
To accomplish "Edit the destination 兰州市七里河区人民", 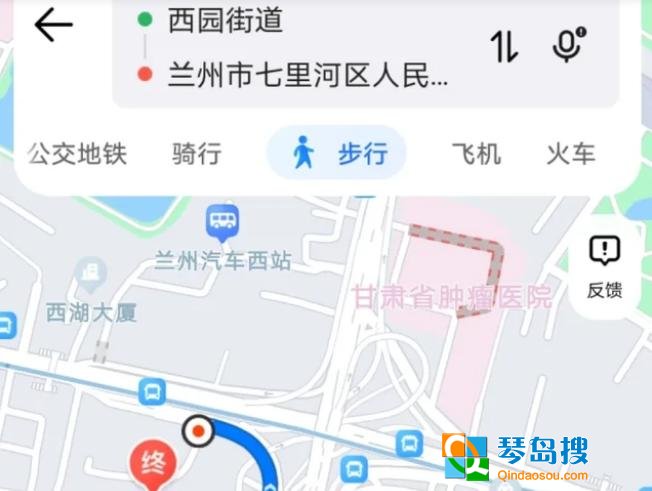I will coord(307,75).
